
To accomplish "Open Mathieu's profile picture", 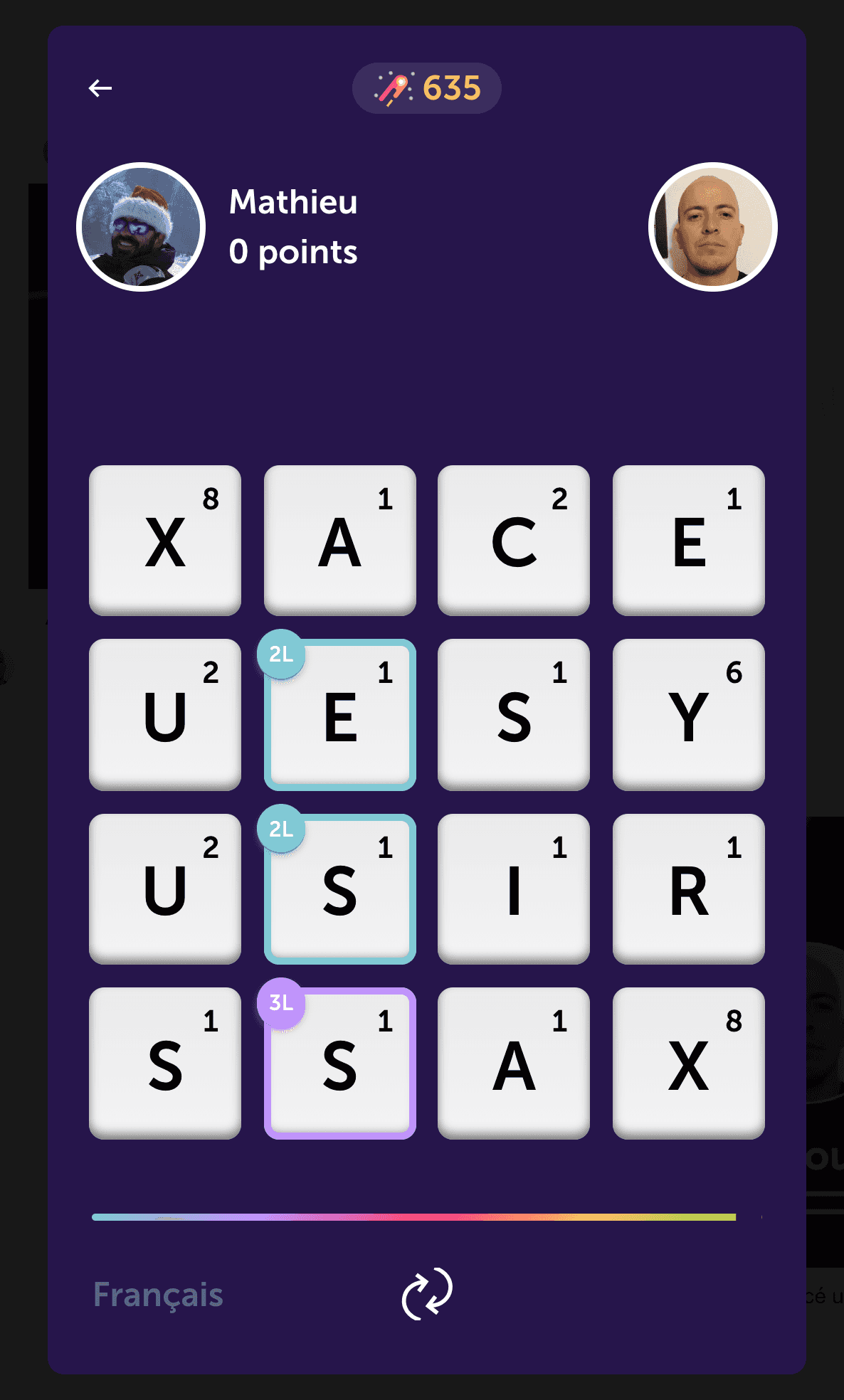I will pyautogui.click(x=141, y=227).
